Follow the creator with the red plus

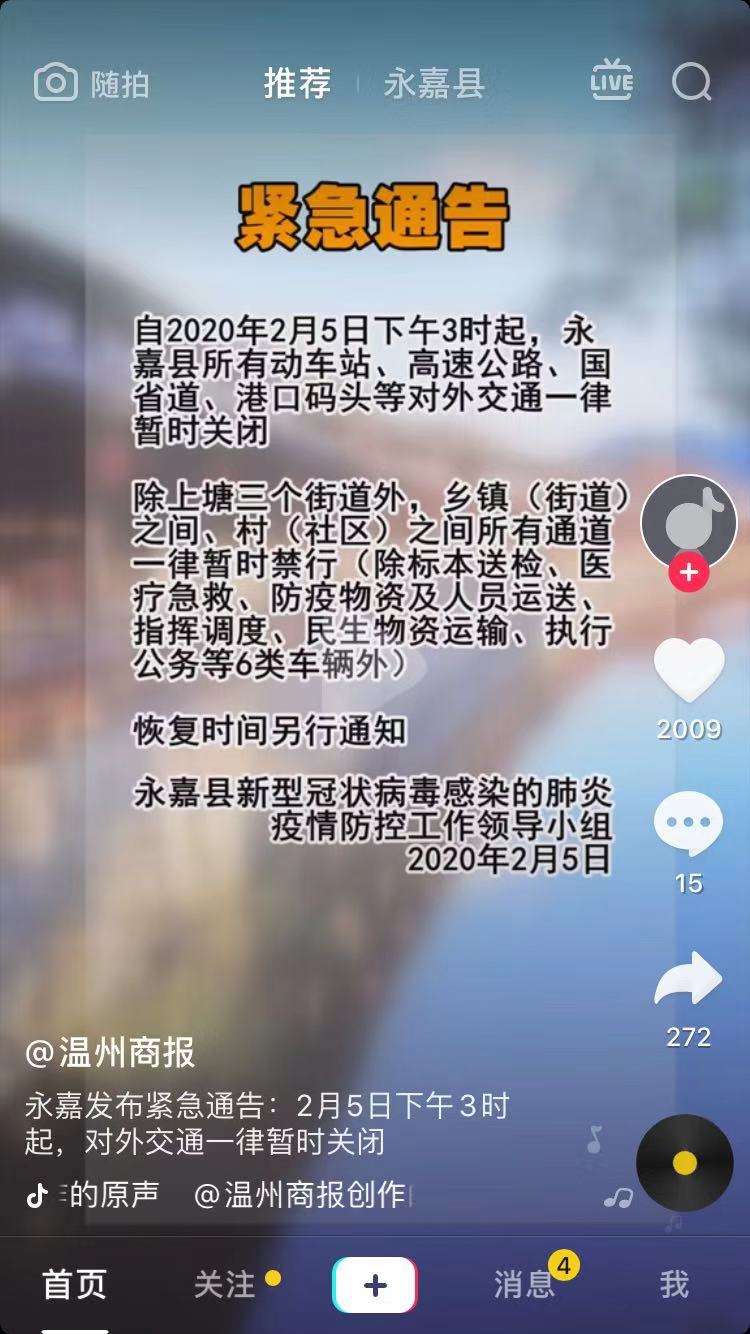(x=689, y=573)
